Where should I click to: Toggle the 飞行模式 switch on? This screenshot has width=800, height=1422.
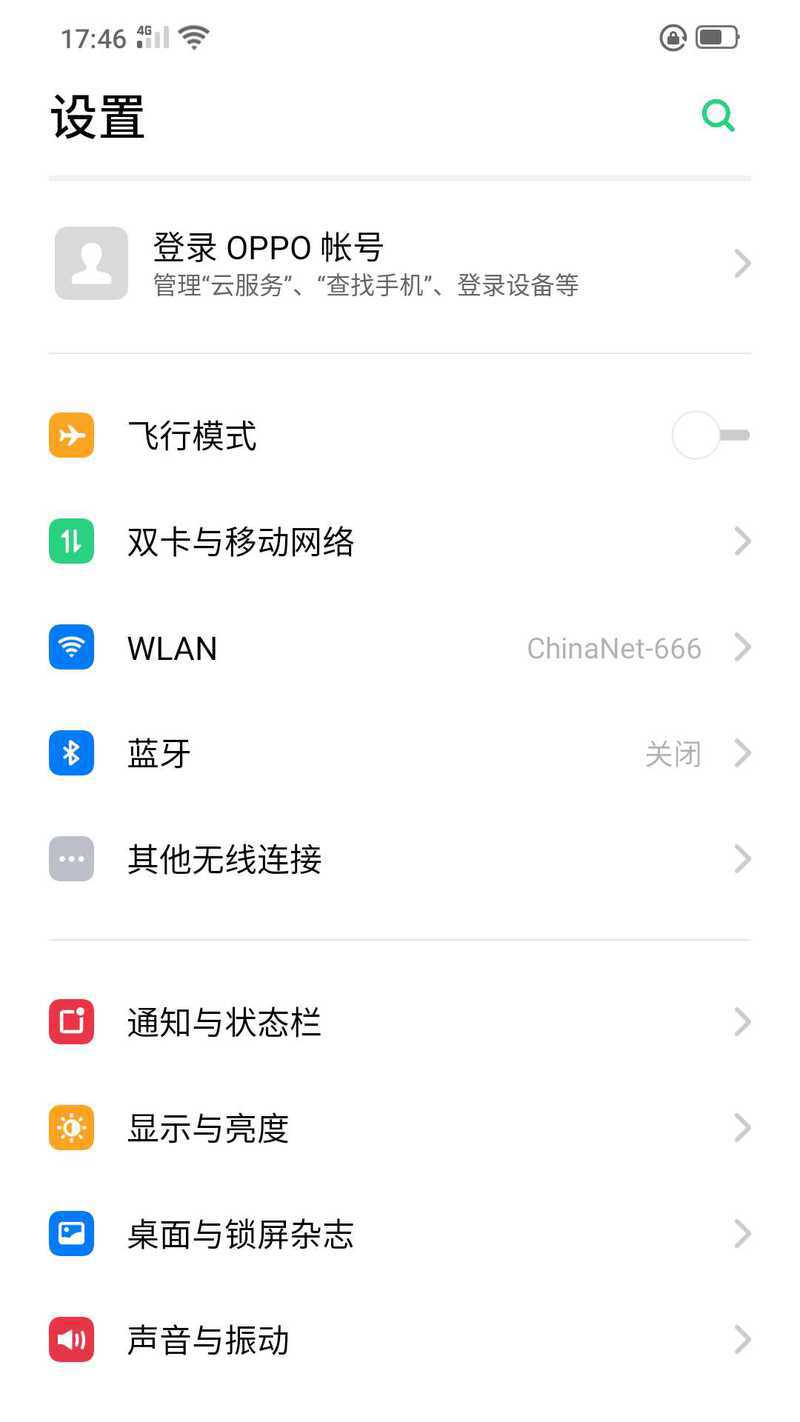pyautogui.click(x=710, y=435)
